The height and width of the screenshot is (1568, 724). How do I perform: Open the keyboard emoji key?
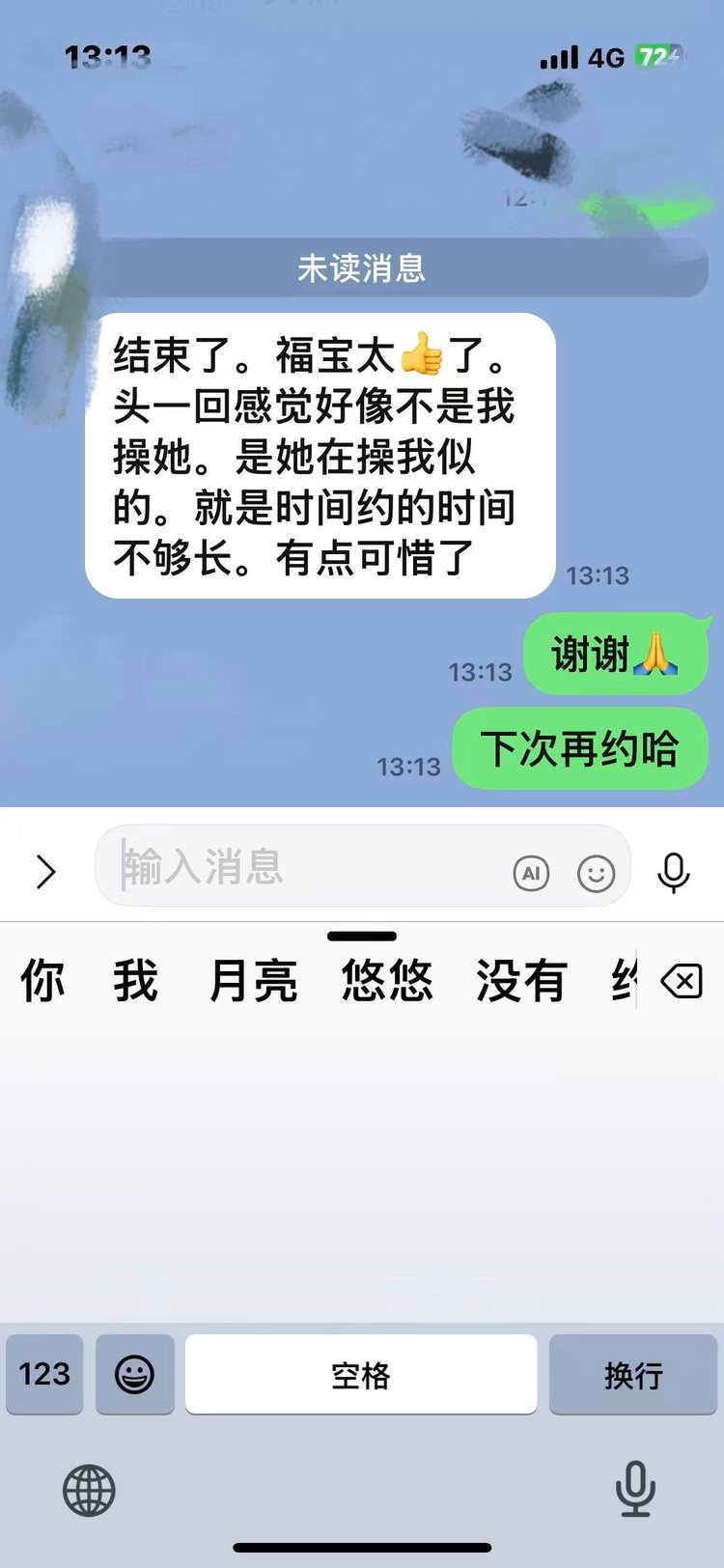(x=135, y=1374)
